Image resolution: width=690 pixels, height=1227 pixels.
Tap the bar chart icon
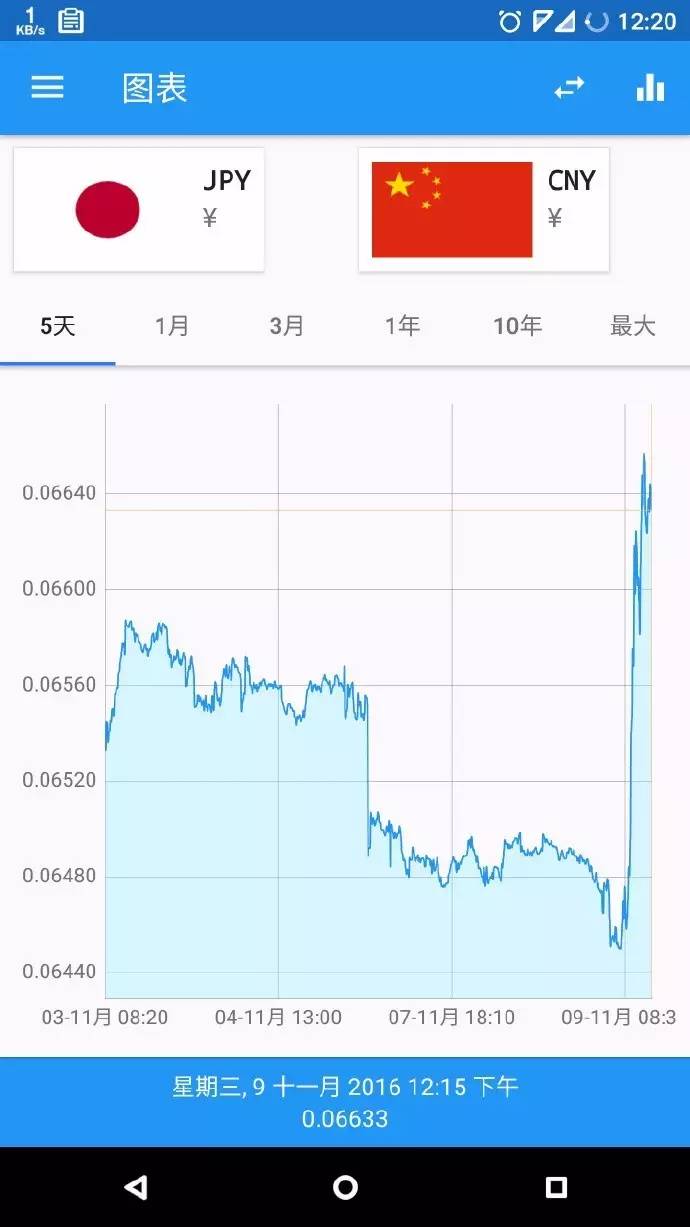click(x=650, y=87)
